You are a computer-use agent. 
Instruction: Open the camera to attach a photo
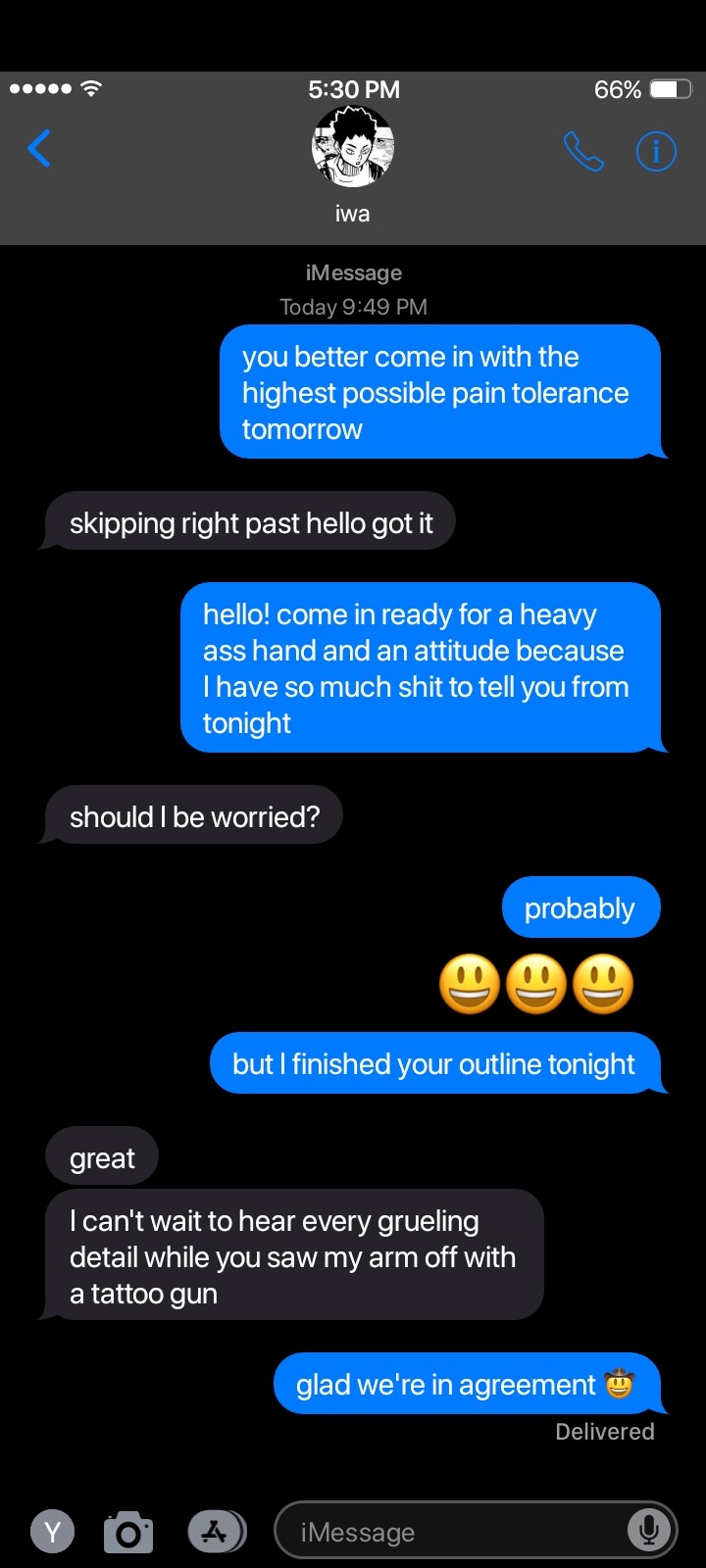[128, 1532]
